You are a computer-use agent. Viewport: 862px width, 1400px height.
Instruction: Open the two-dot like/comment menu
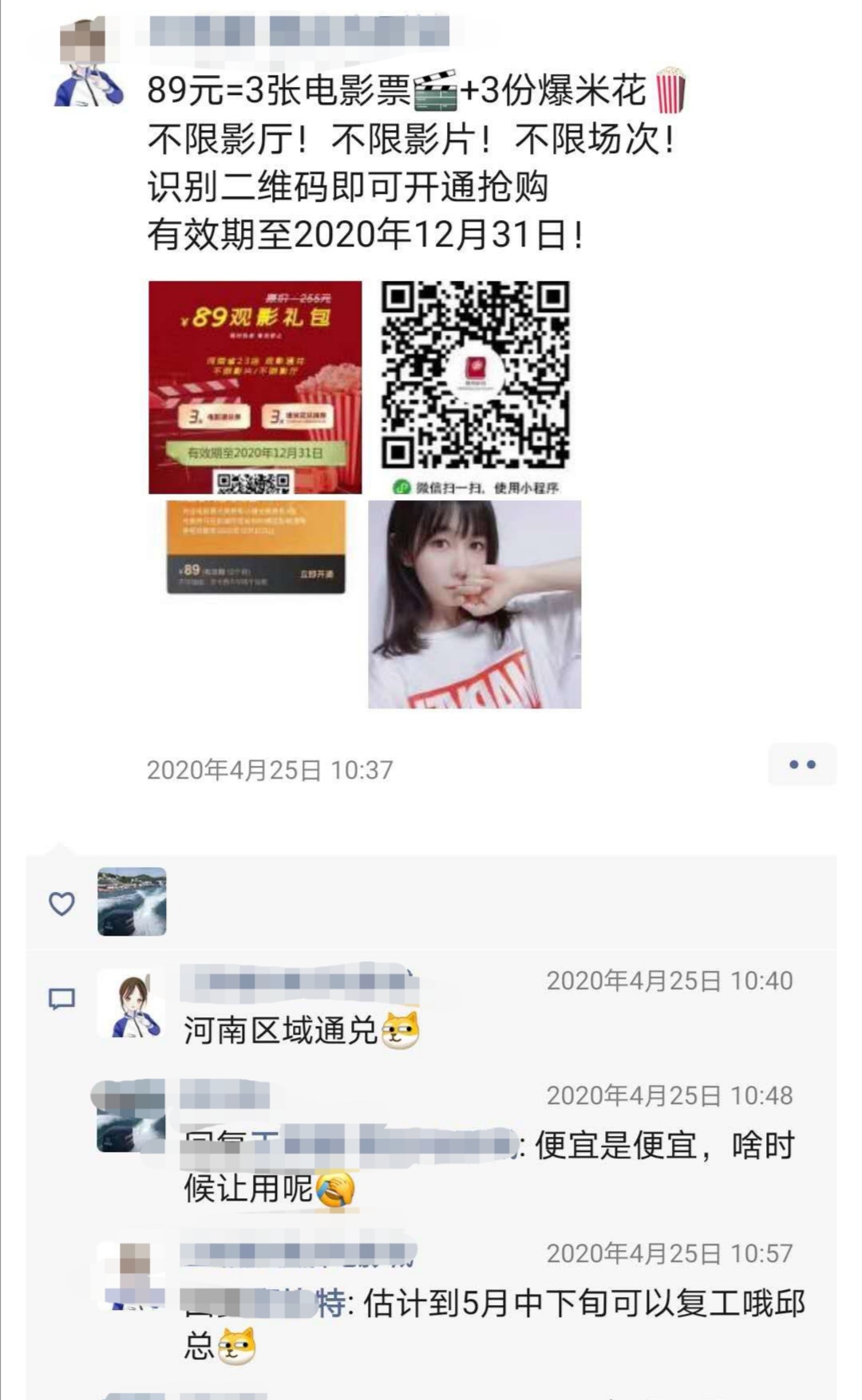pos(801,764)
